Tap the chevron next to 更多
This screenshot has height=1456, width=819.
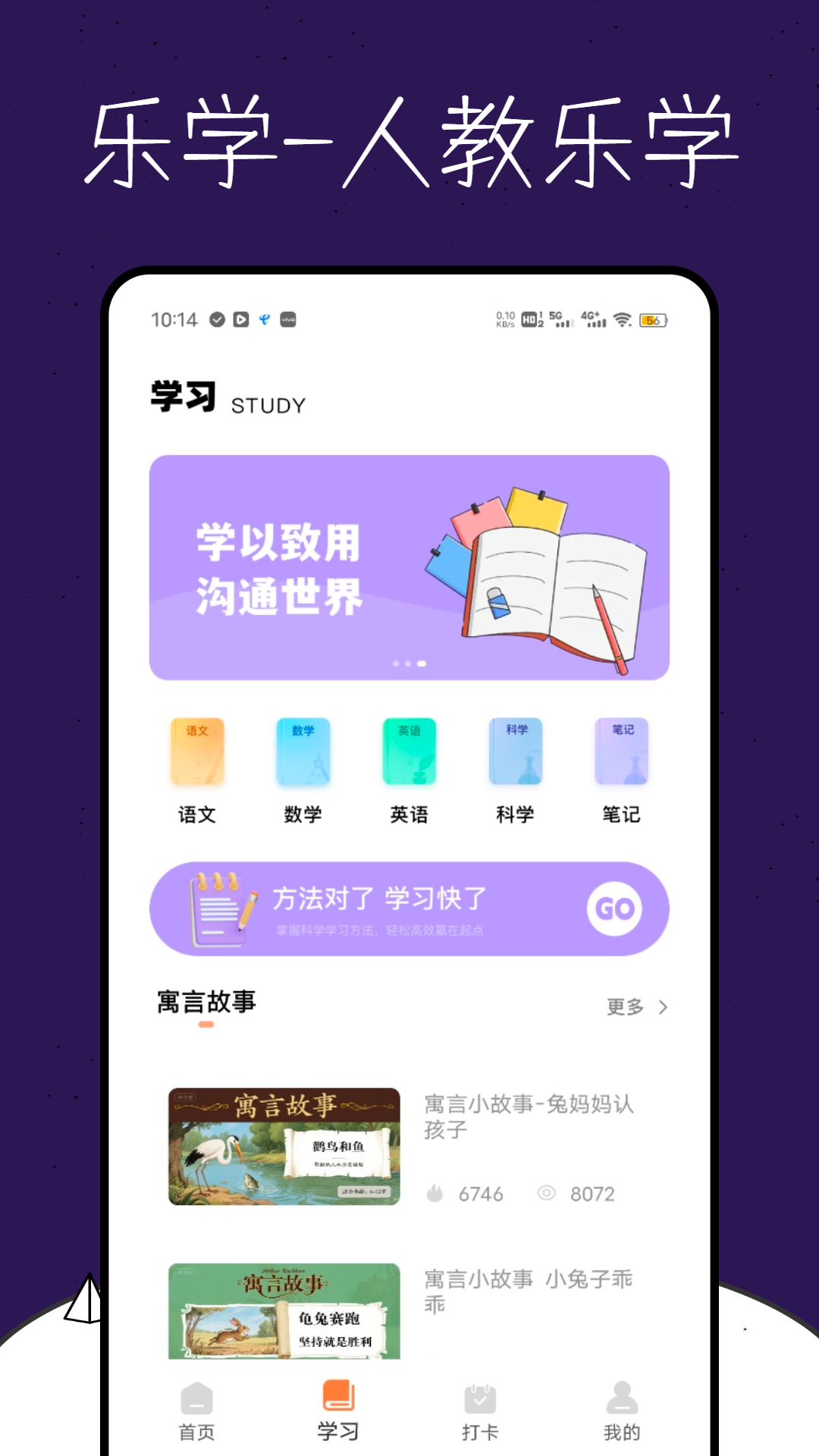(662, 1007)
